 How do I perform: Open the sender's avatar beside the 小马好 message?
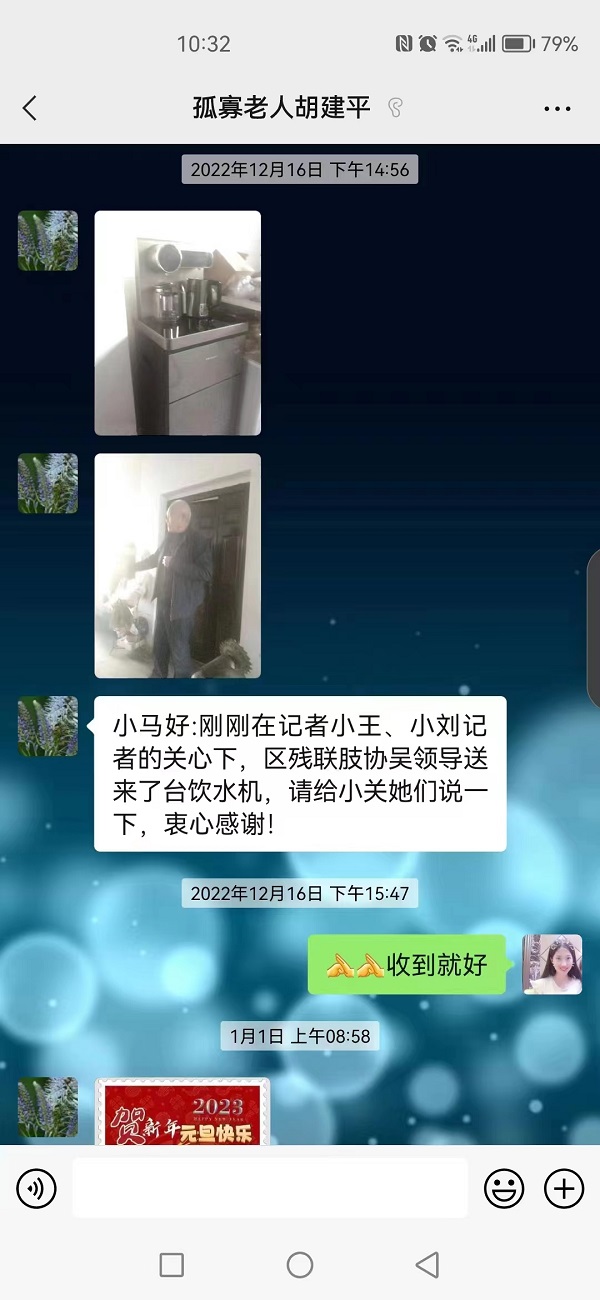click(48, 726)
